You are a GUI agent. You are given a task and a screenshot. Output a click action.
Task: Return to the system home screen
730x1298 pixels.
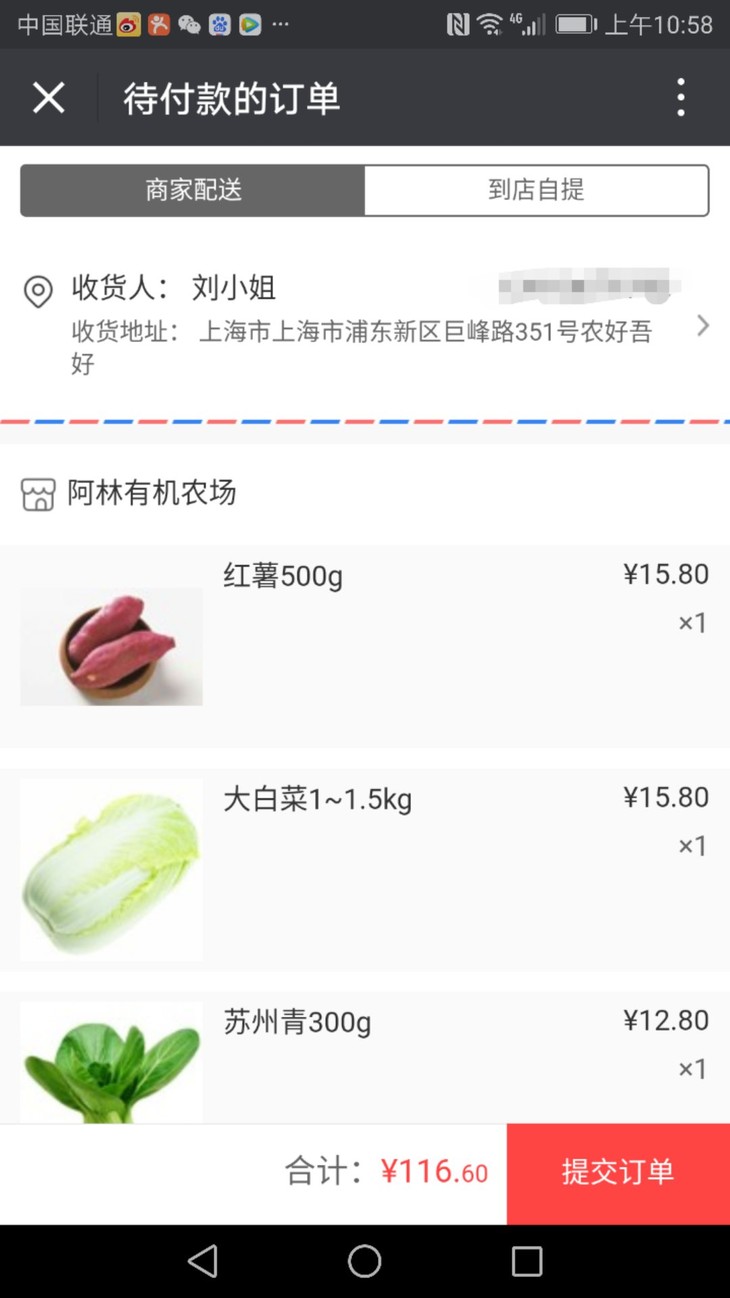[365, 1261]
